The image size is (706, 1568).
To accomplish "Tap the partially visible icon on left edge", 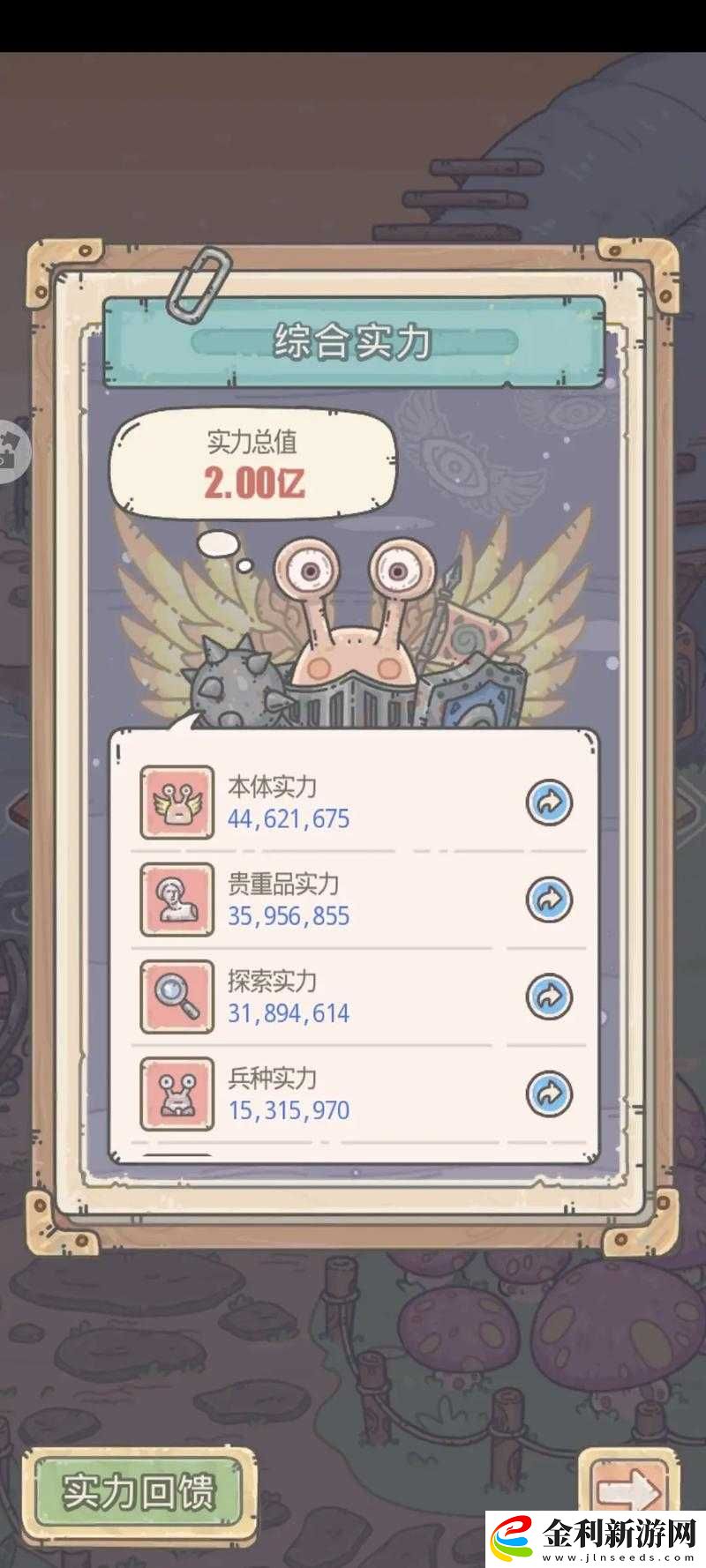I will [11, 452].
